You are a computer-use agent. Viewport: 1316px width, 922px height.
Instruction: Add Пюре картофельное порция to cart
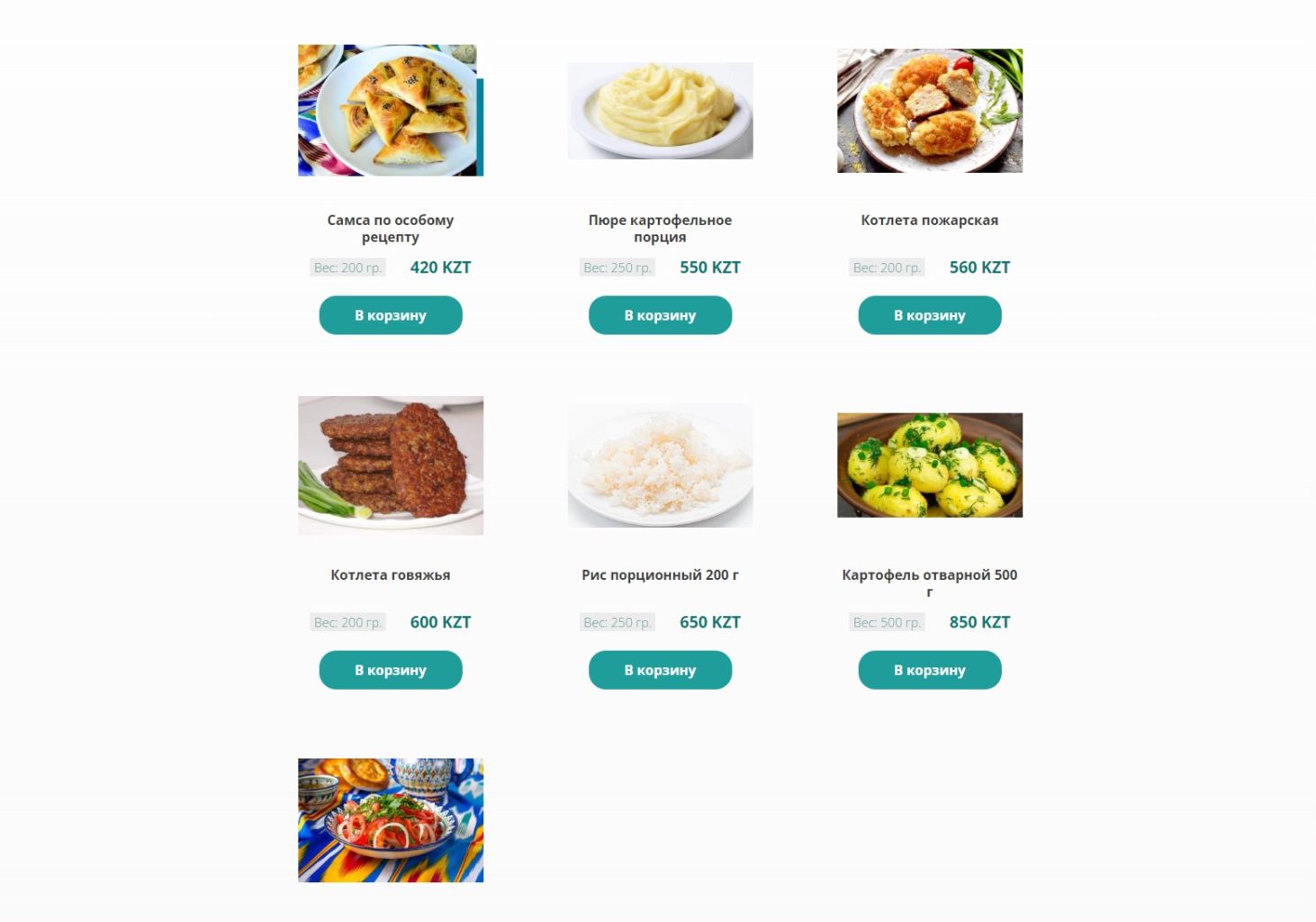660,316
